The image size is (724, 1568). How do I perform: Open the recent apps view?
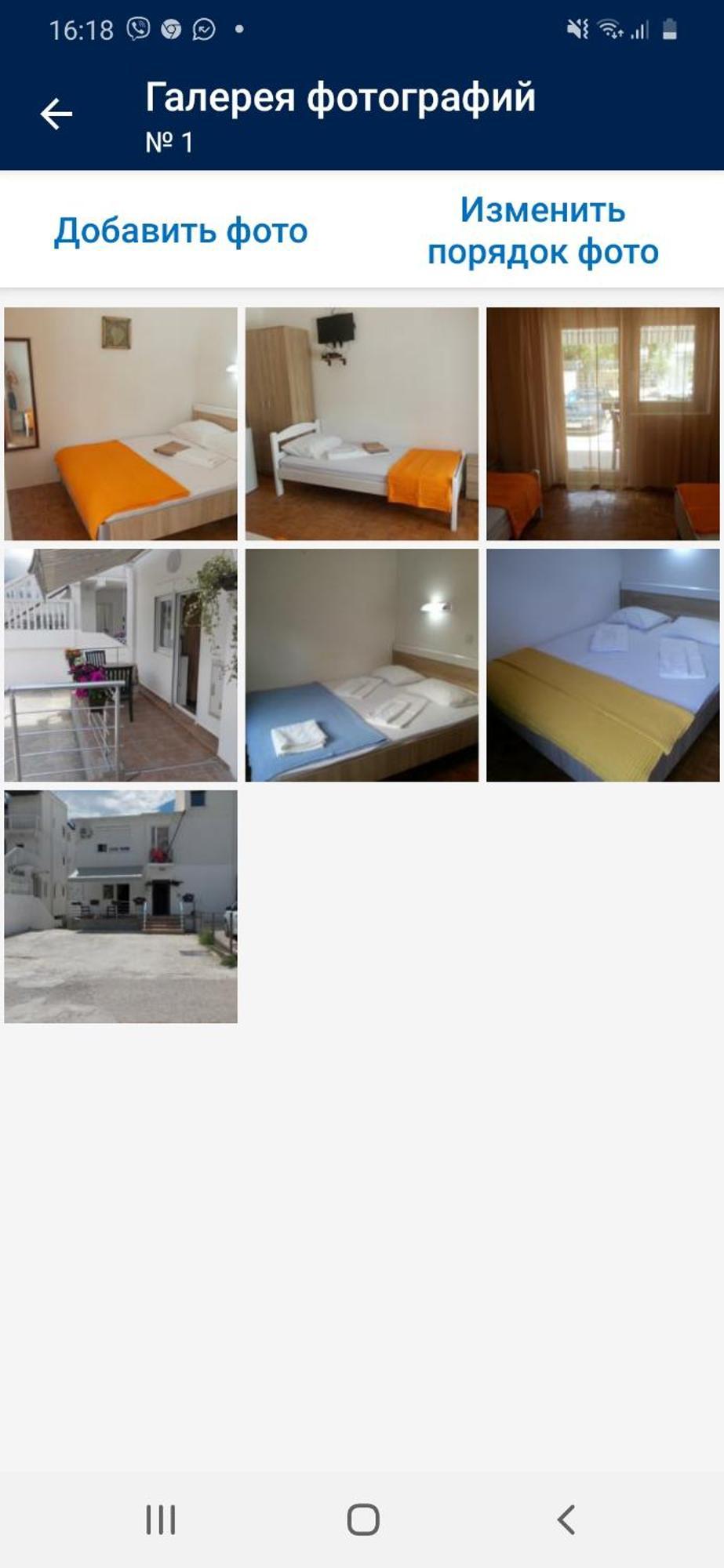pos(161,1519)
